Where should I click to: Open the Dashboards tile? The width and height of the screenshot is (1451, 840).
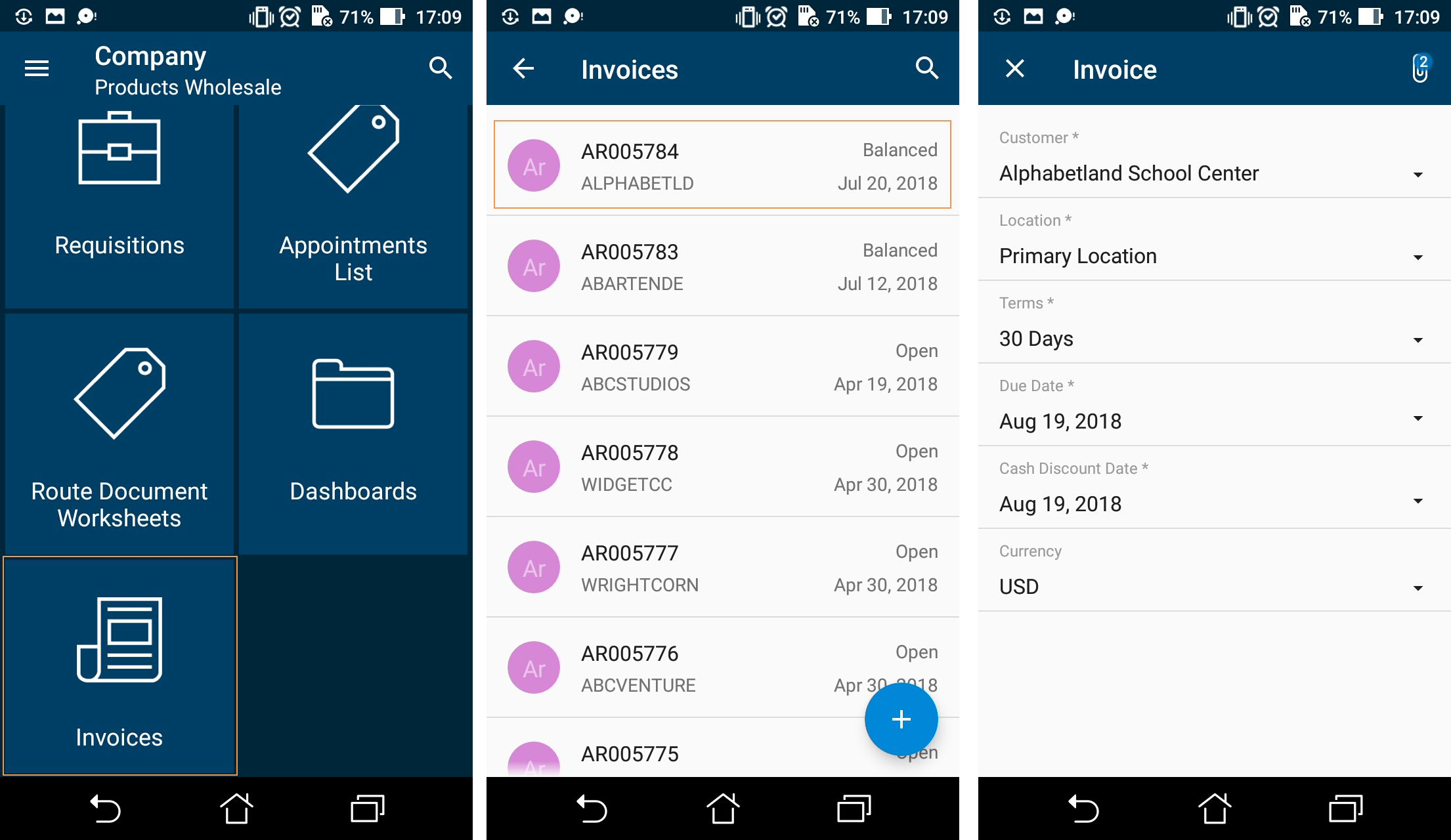(353, 434)
